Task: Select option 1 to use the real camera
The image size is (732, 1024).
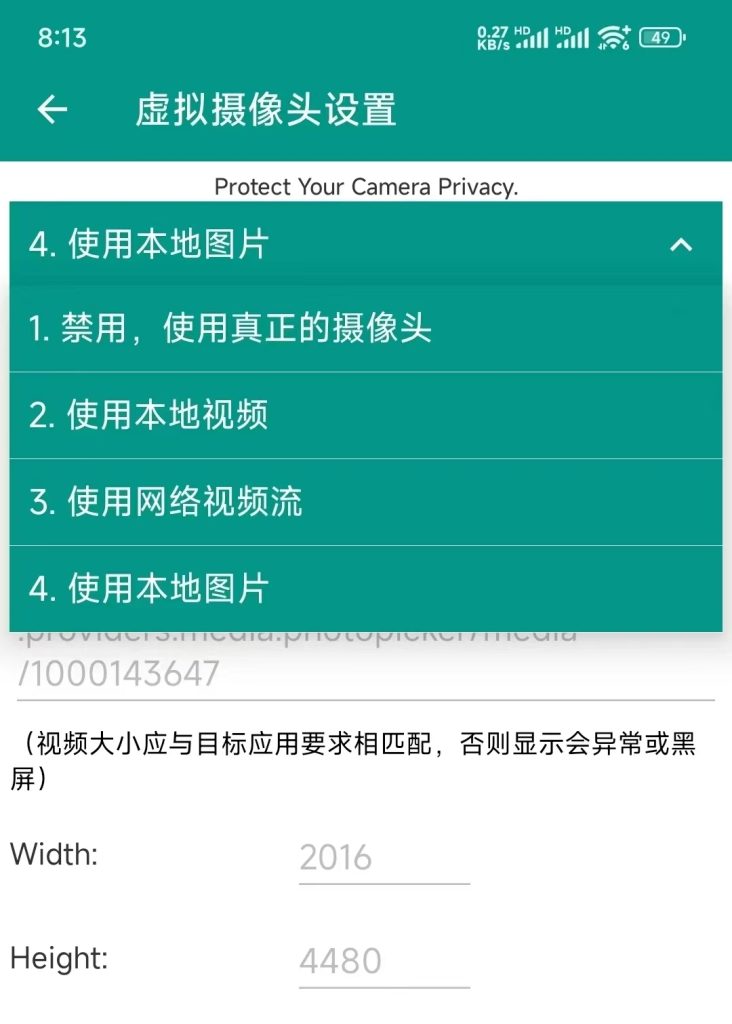Action: [365, 329]
